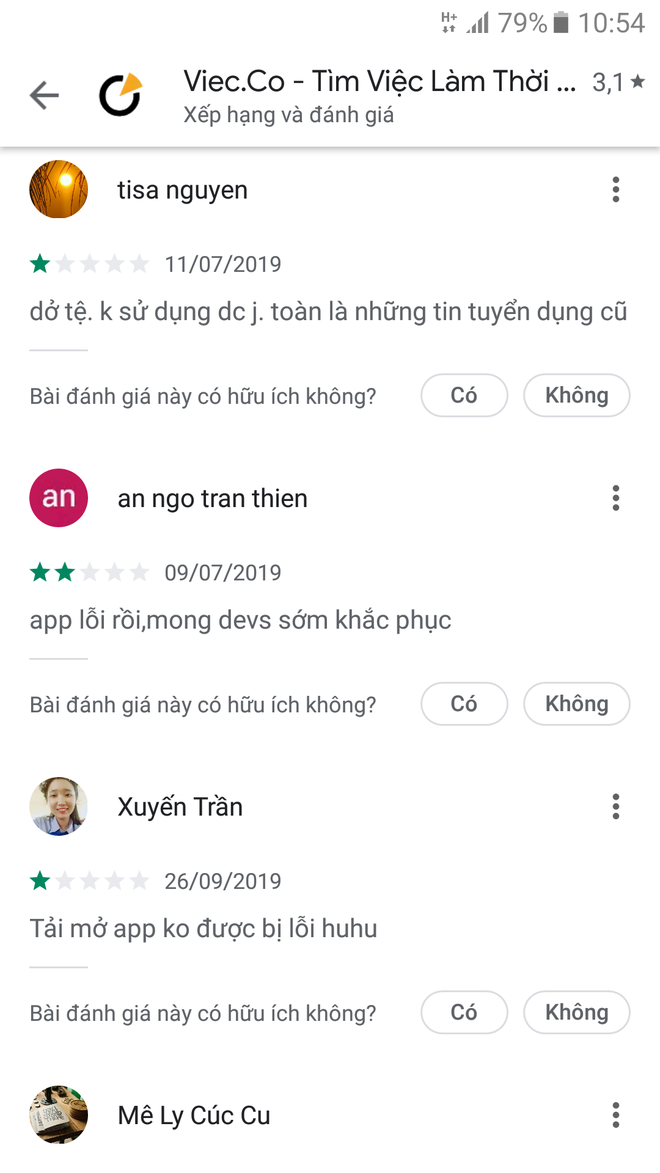Open overflow menu for Mê Ly Cúc Cu's review

[x=616, y=1115]
